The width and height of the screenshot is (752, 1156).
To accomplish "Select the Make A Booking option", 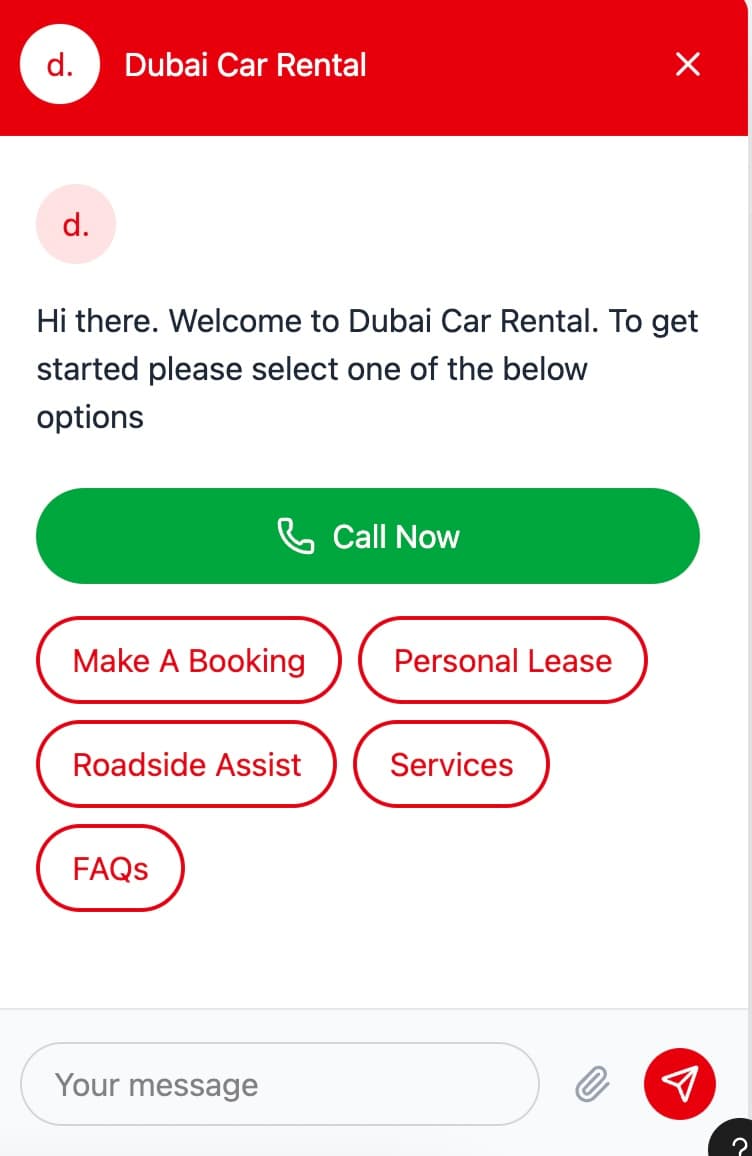I will 189,661.
